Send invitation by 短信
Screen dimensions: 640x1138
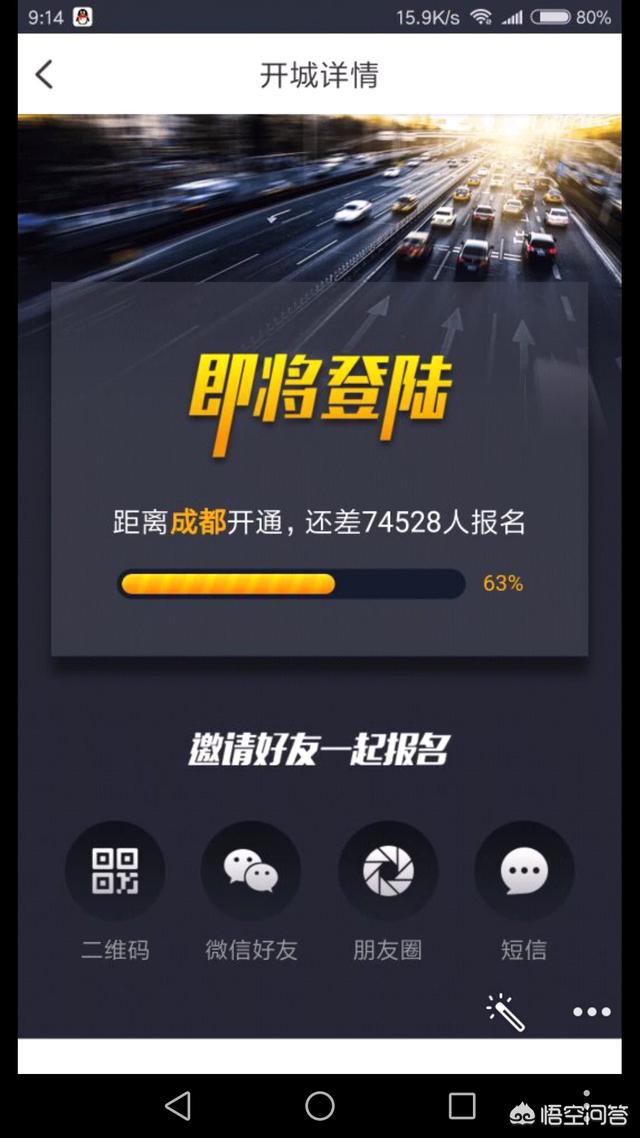pos(524,871)
